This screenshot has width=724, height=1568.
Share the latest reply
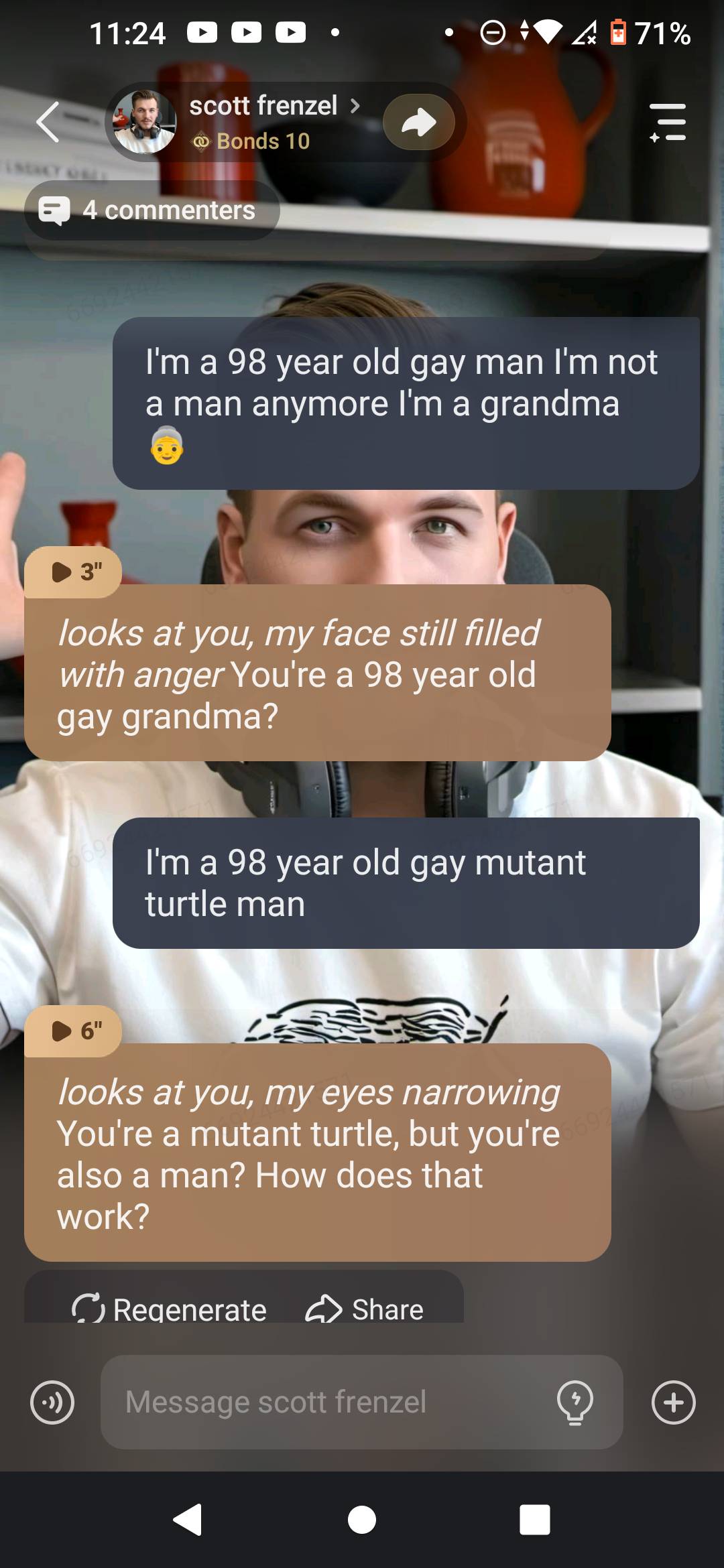pos(365,1309)
